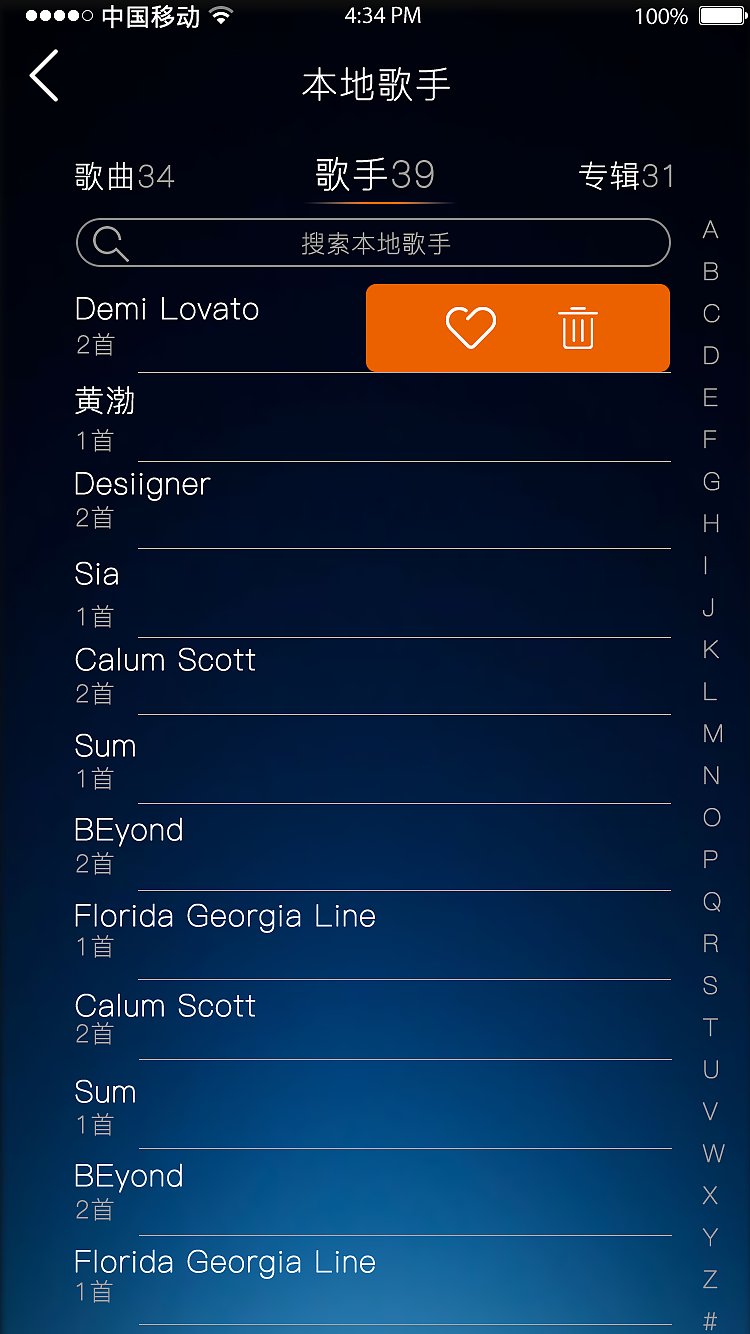
Task: Switch to the 歌曲 tab
Action: [125, 177]
